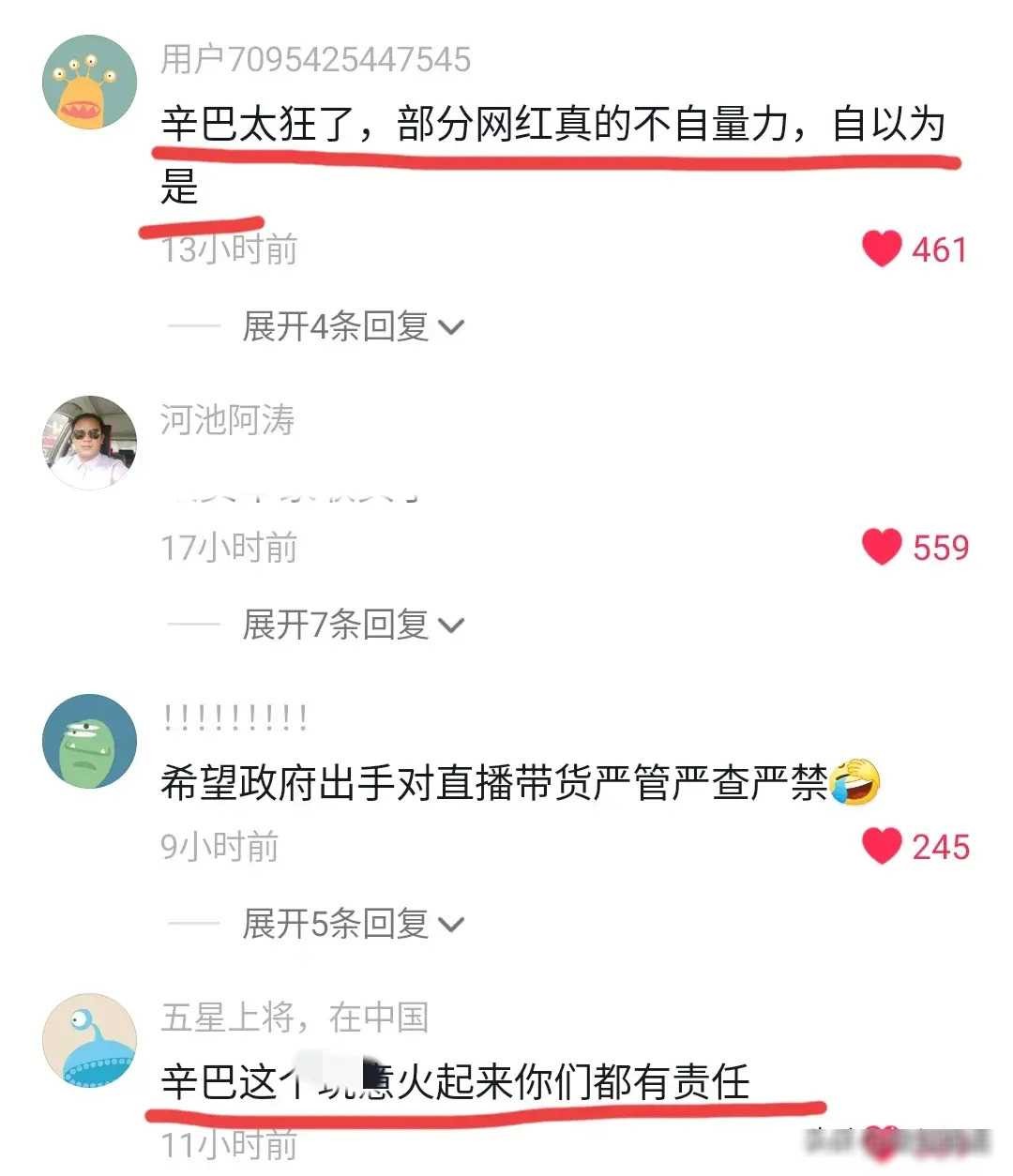Open the avatar of 用户7095425447545

pyautogui.click(x=90, y=83)
